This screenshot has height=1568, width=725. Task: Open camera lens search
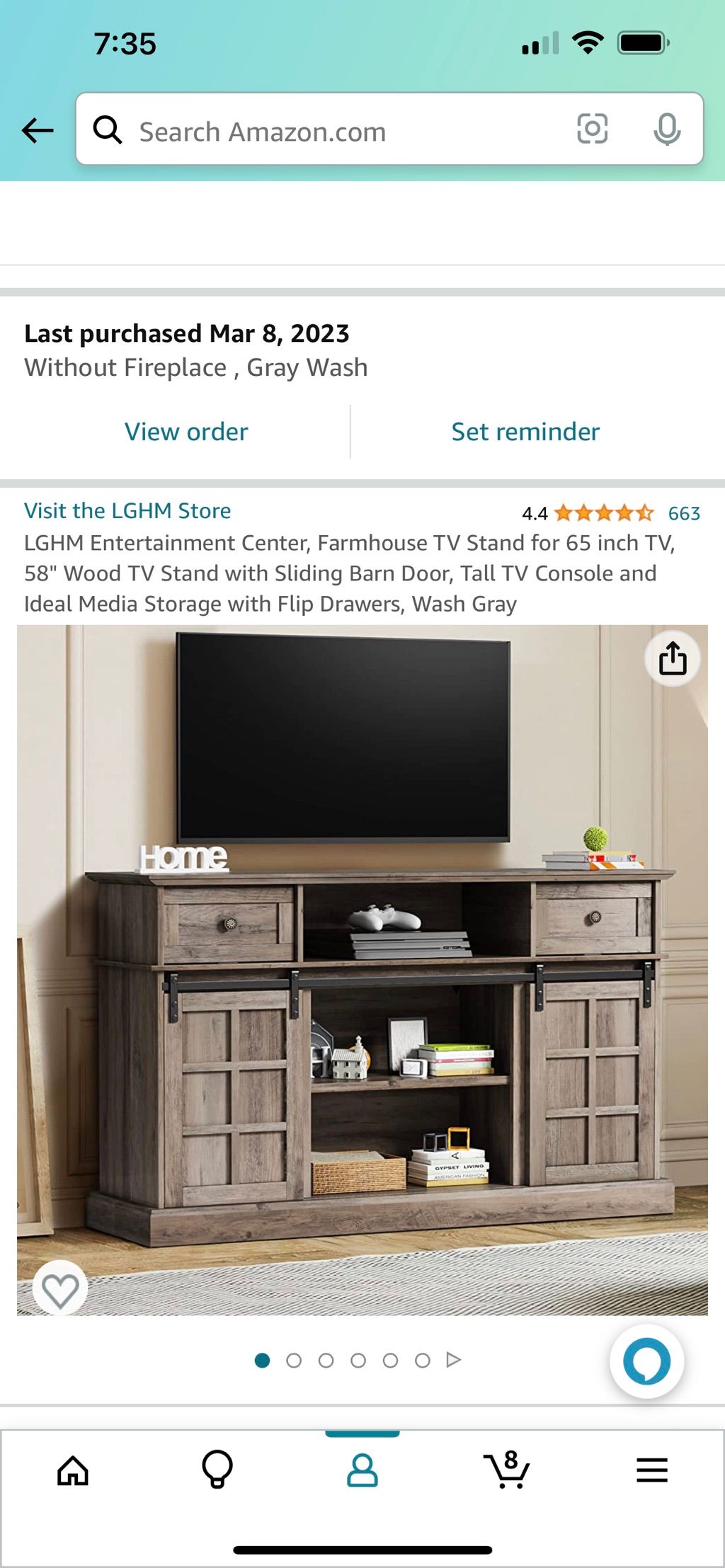[x=592, y=130]
